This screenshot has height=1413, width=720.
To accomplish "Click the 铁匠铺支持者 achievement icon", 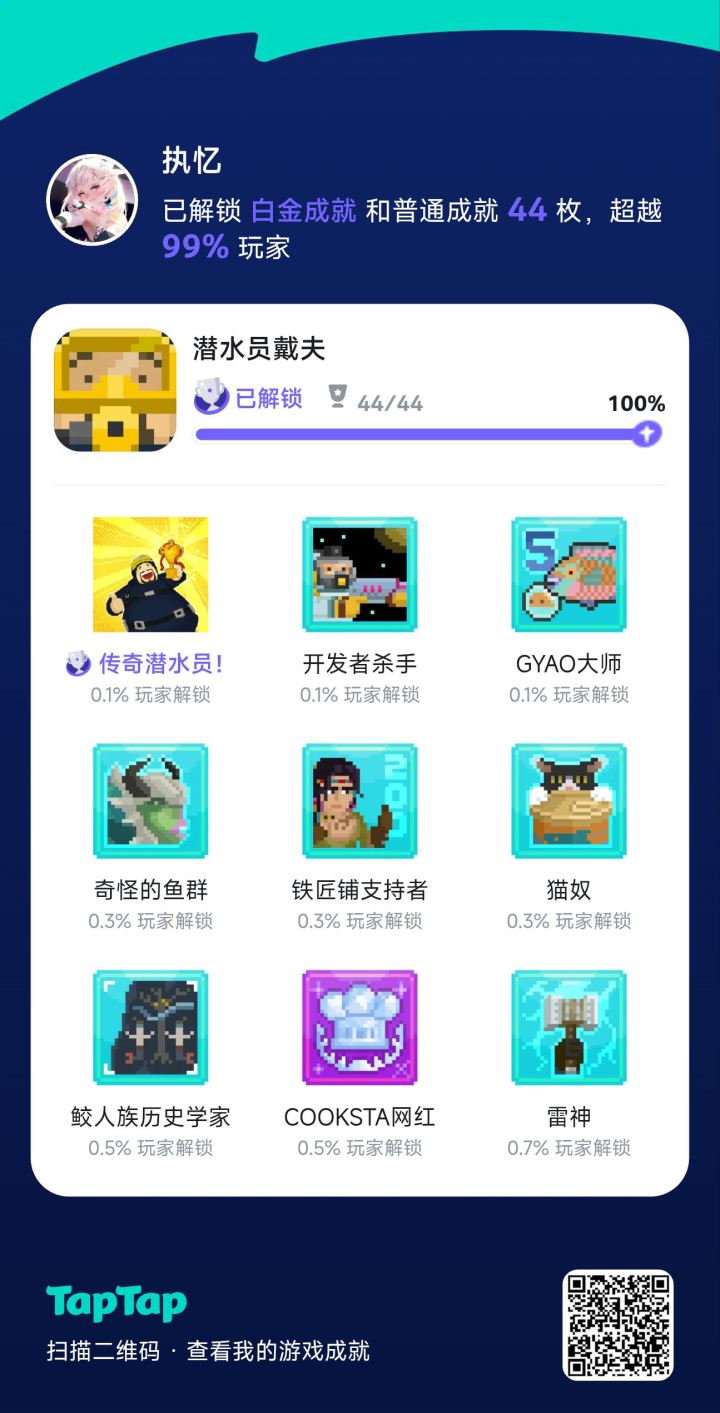I will (x=358, y=801).
